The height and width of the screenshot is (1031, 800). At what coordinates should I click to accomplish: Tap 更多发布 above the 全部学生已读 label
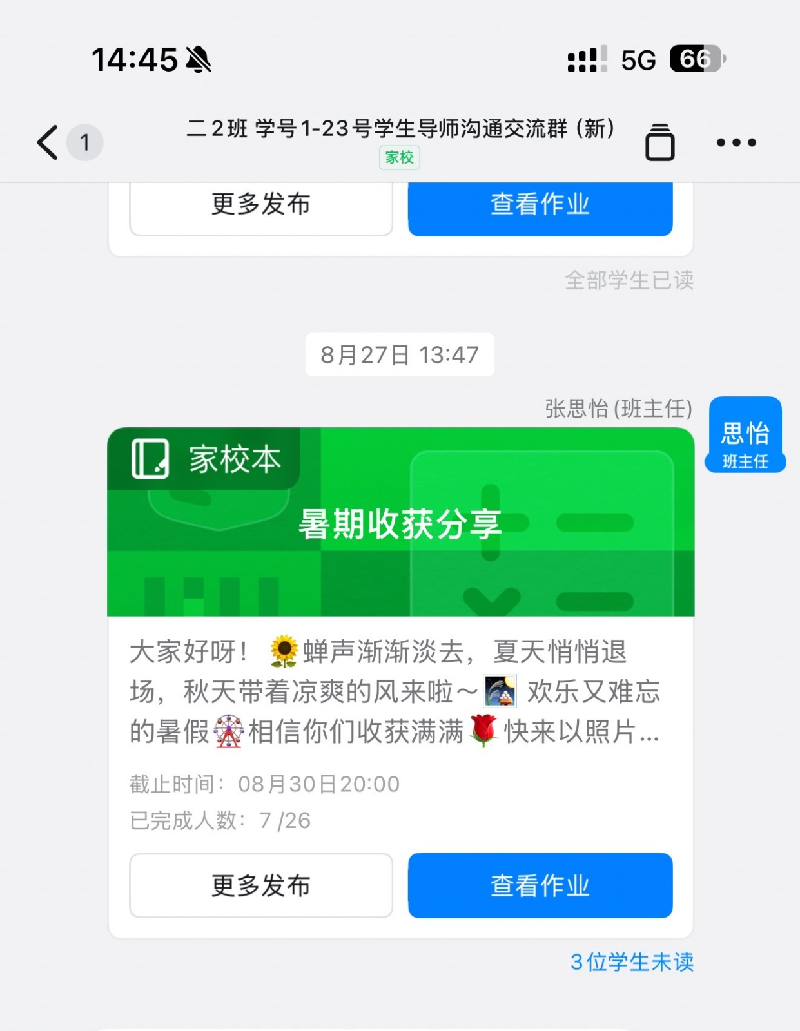pyautogui.click(x=261, y=205)
